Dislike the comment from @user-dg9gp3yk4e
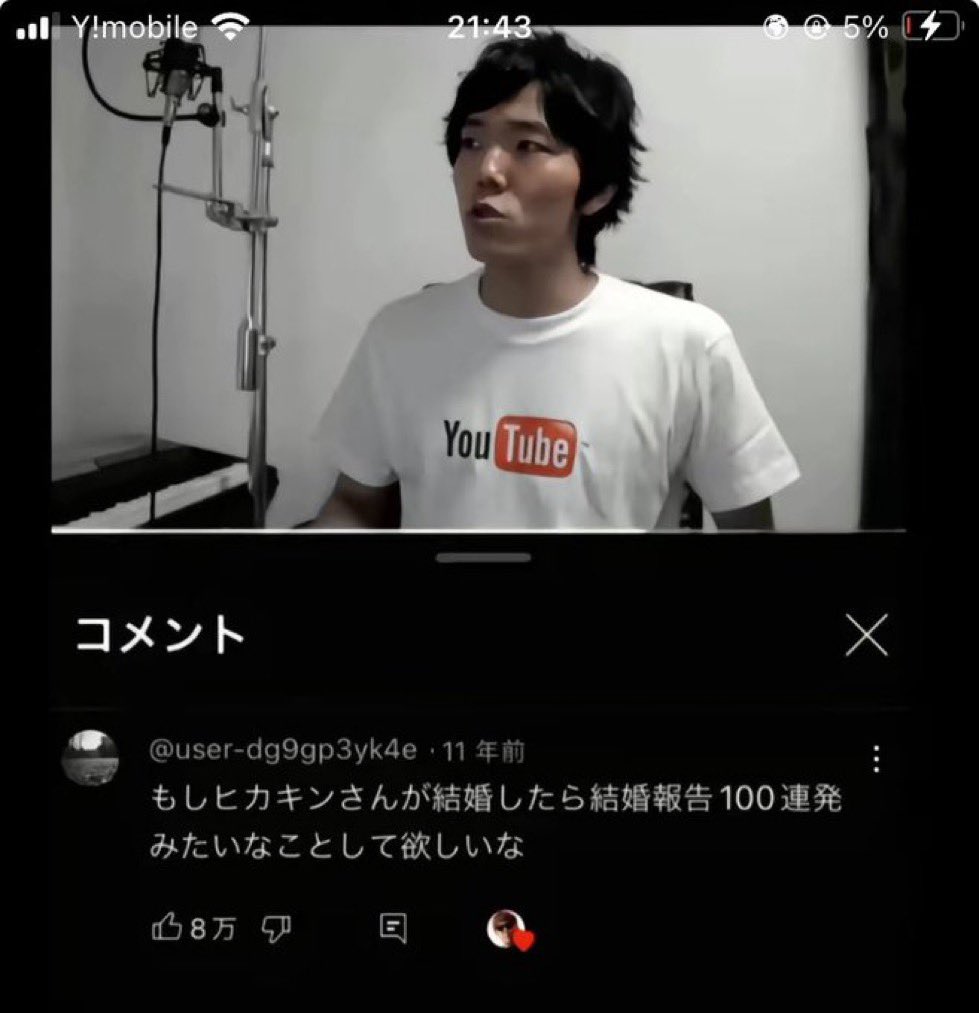 [276, 929]
